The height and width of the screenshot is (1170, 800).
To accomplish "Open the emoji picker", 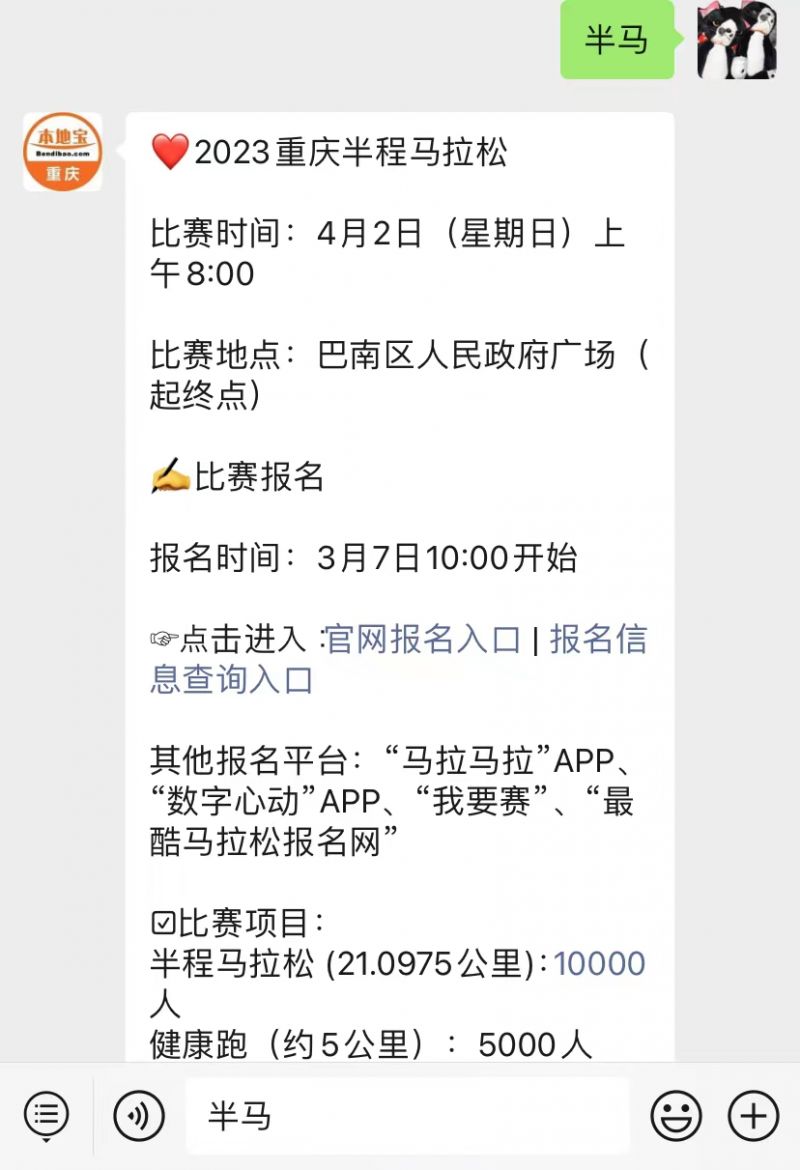I will (x=676, y=1115).
